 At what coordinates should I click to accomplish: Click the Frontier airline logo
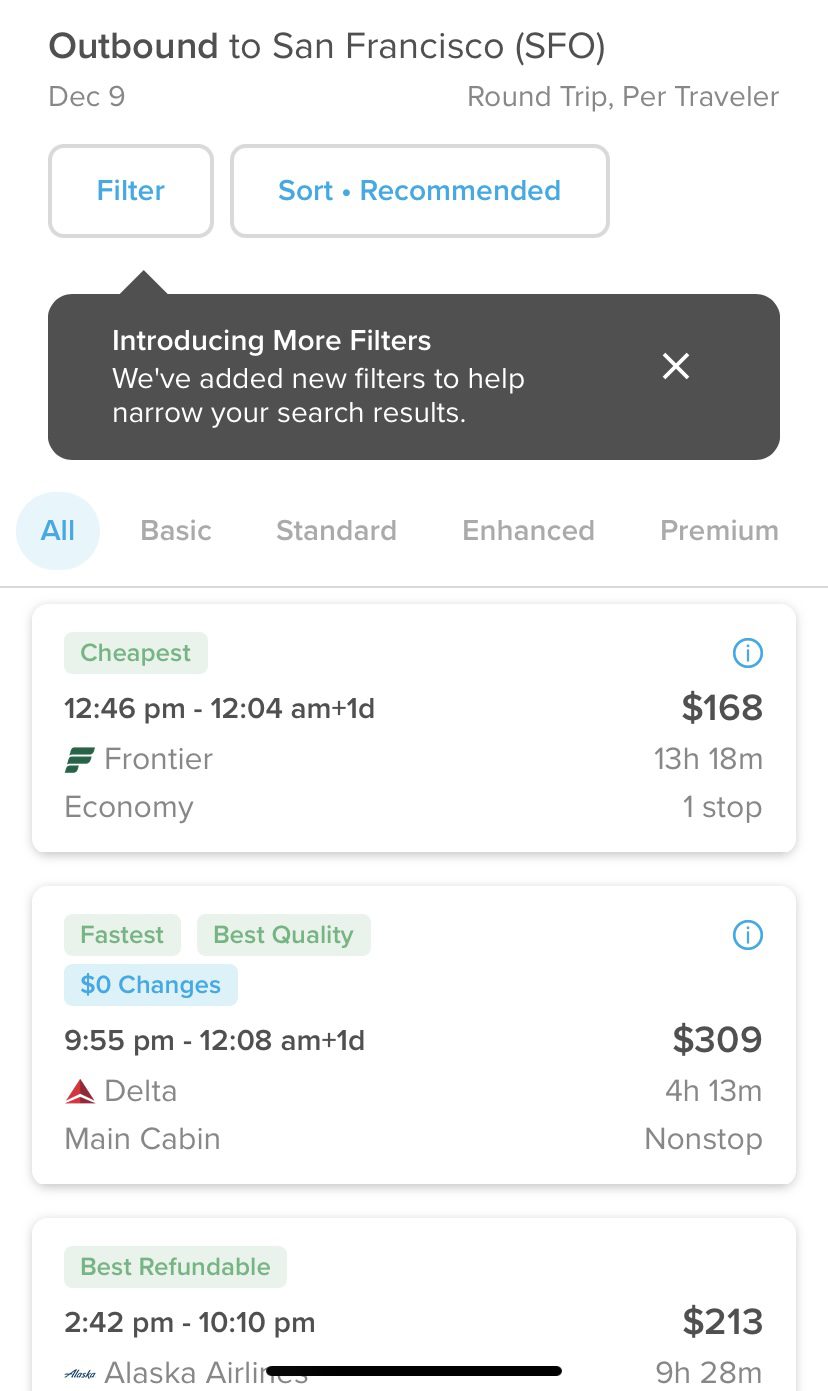point(78,758)
